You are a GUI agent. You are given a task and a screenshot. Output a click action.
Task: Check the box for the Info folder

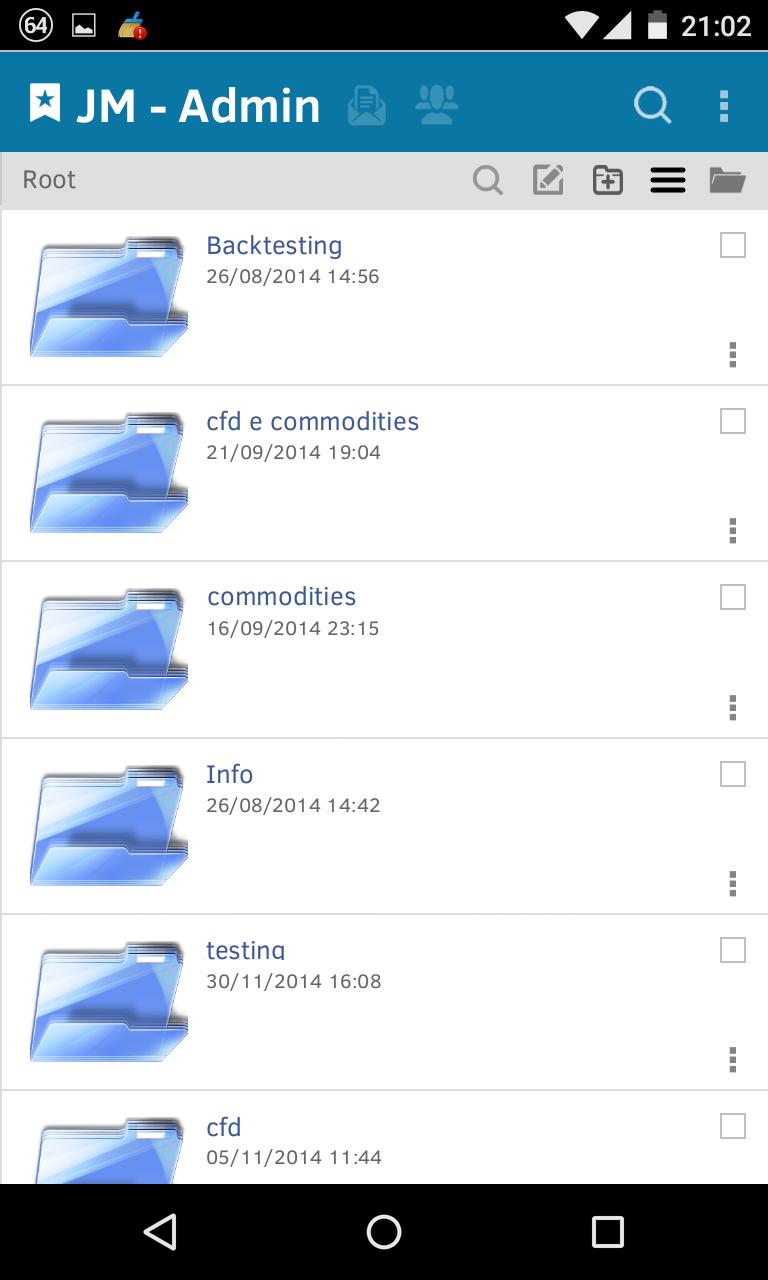tap(733, 774)
